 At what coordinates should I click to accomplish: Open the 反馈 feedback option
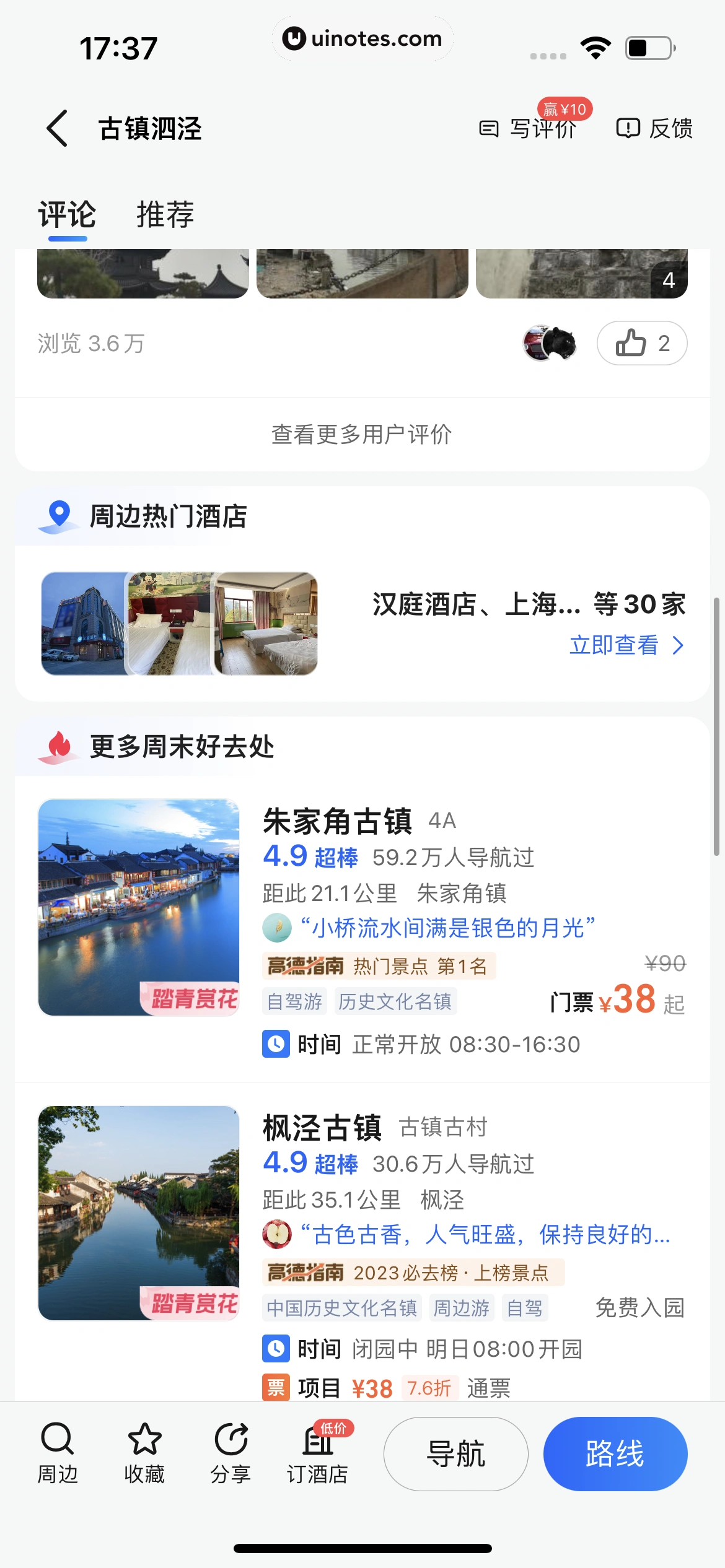(x=655, y=129)
